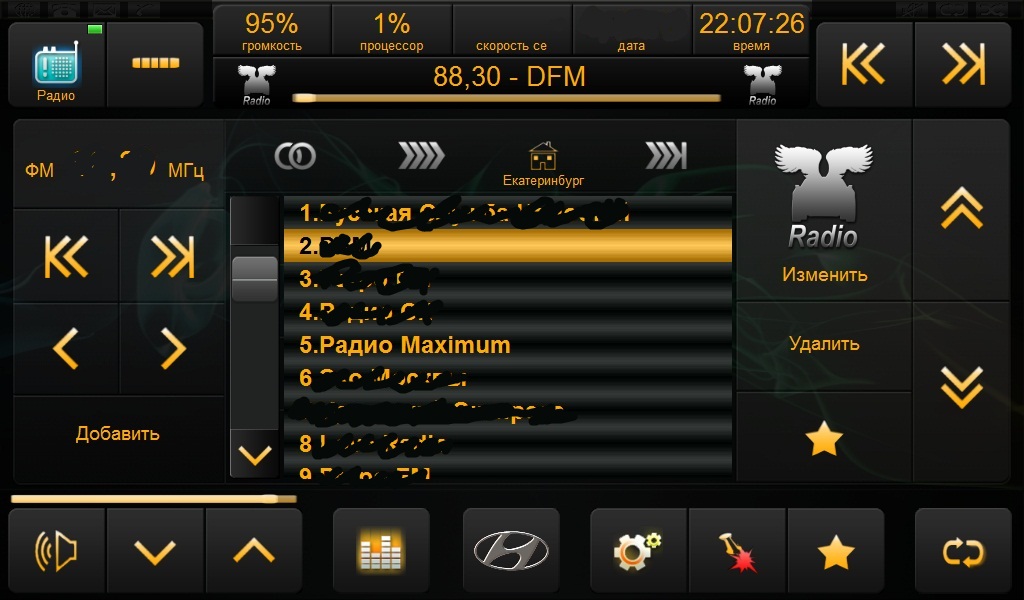Tap the double up chevron beside Изменить
The width and height of the screenshot is (1024, 600).
[962, 211]
